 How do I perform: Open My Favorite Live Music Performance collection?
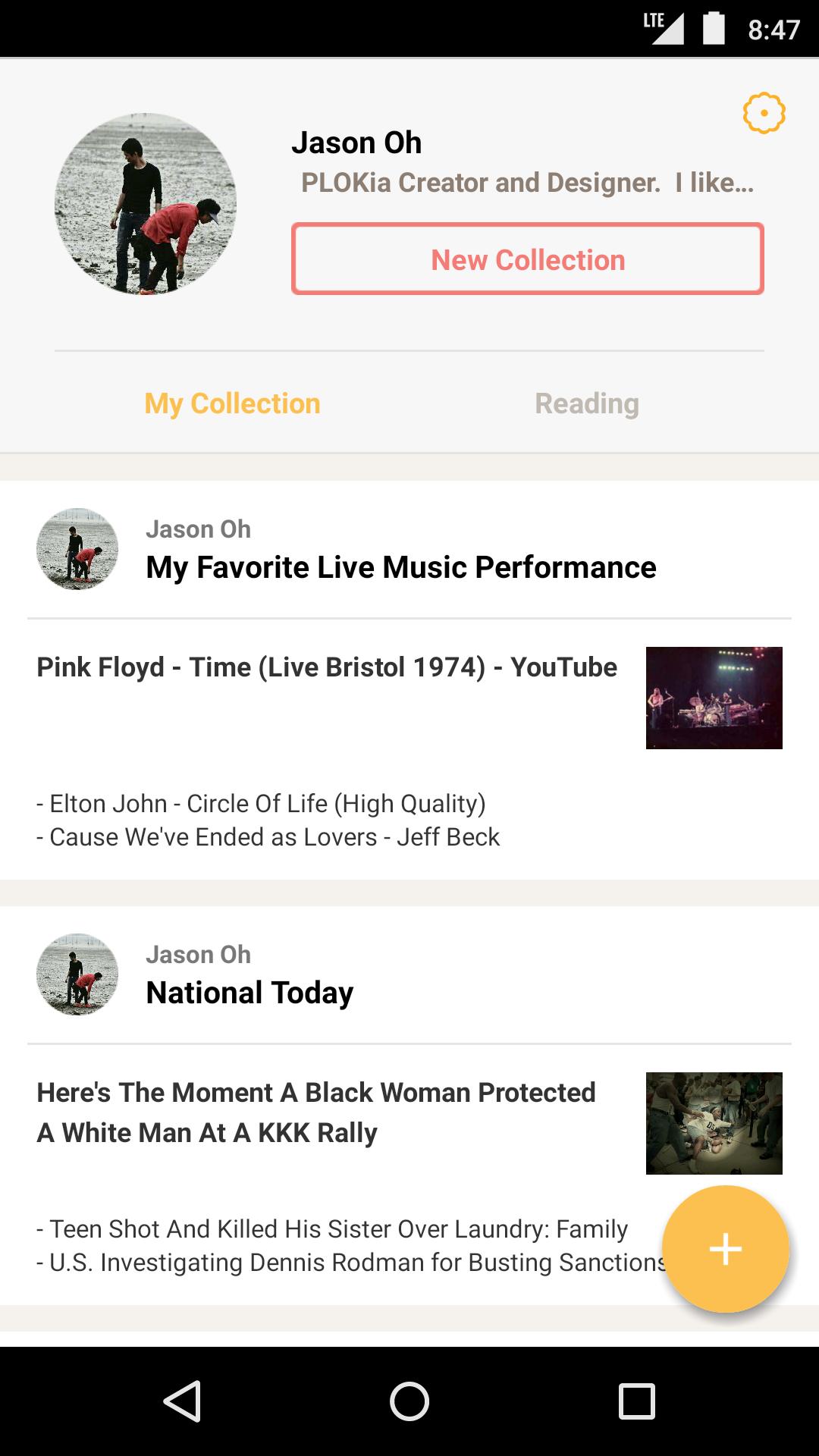pos(400,567)
